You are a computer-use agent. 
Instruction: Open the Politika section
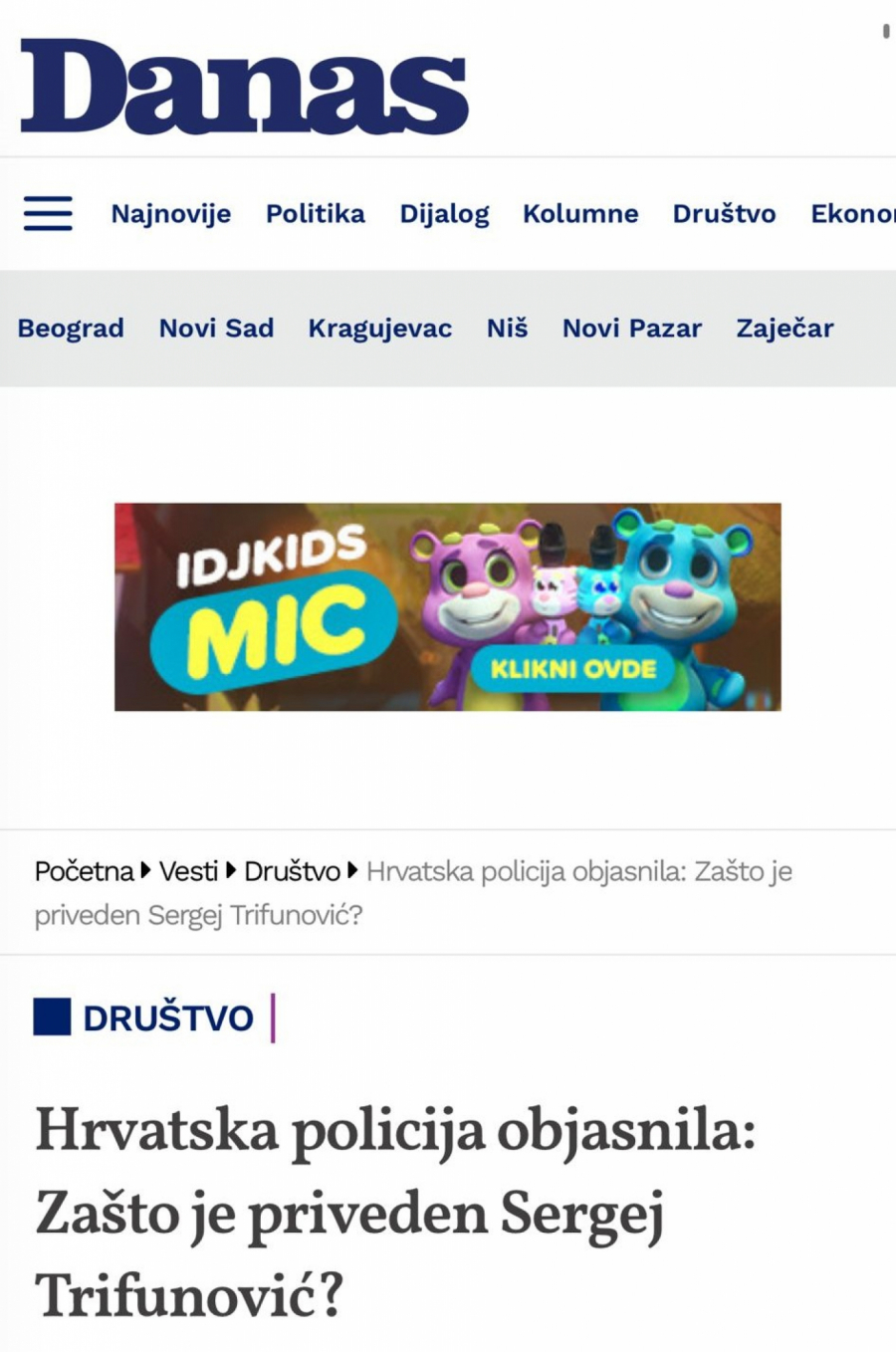point(315,214)
